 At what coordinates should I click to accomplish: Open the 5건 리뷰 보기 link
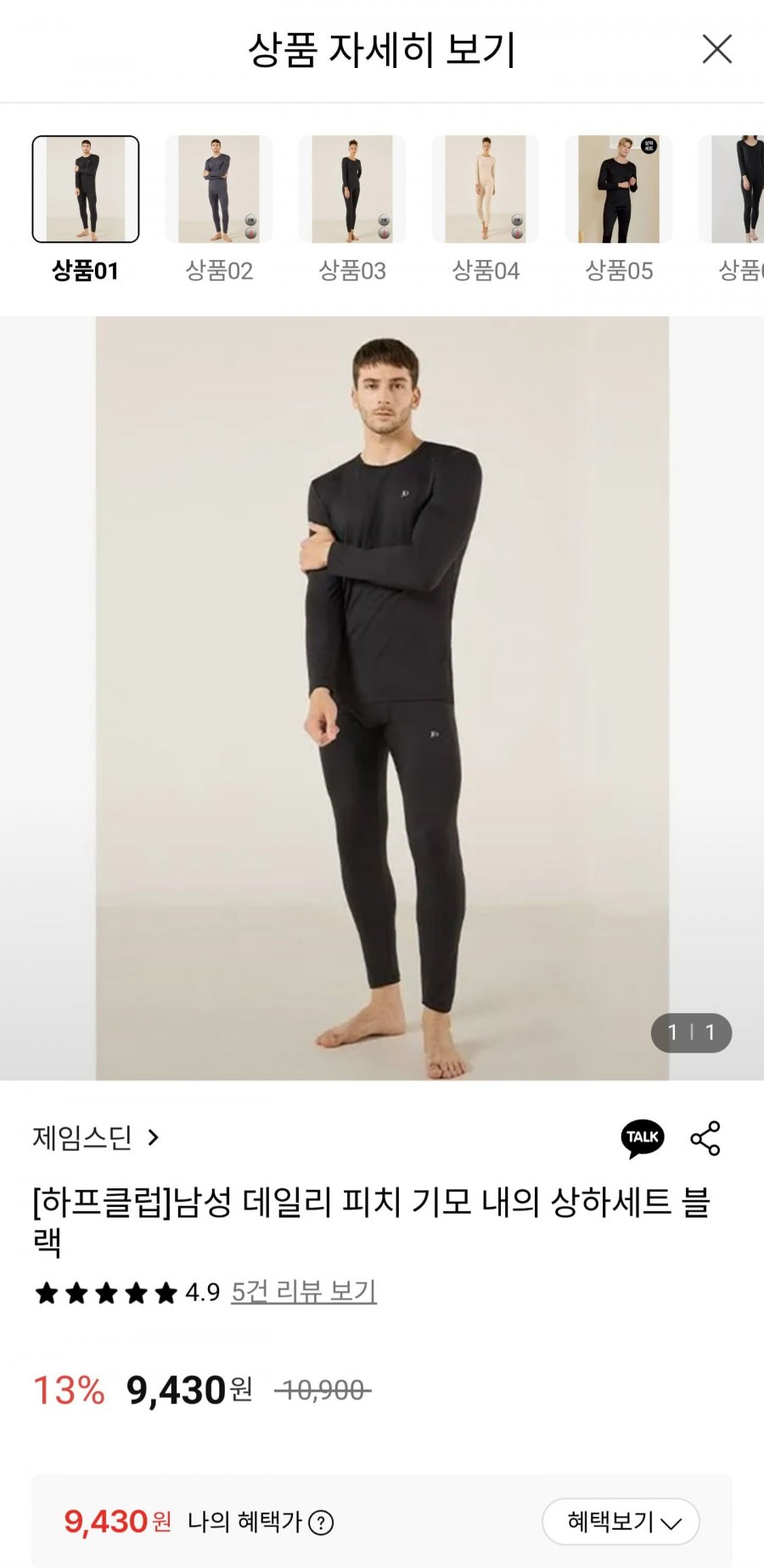point(303,1292)
